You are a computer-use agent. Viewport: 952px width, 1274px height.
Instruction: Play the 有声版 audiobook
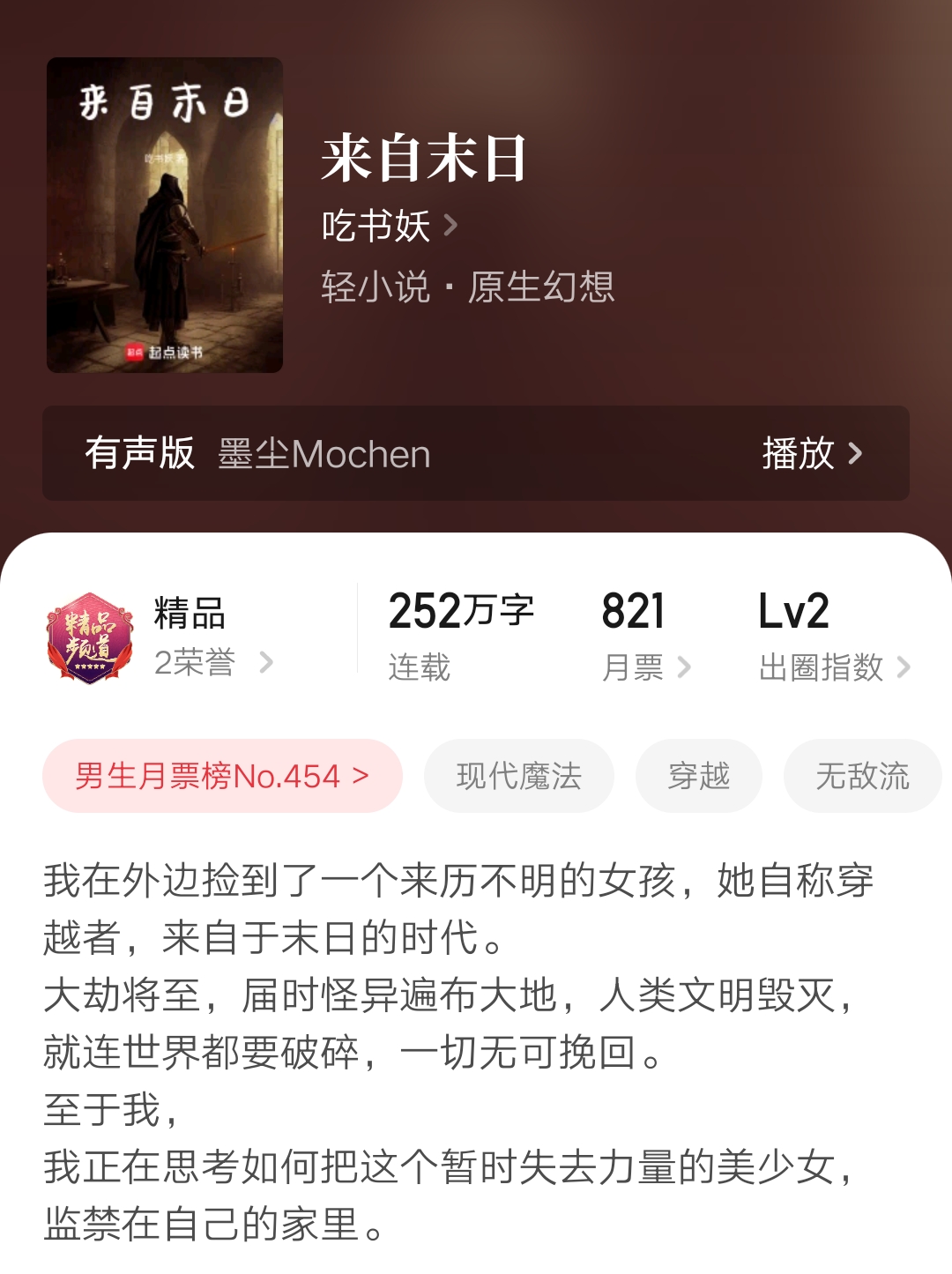tap(811, 453)
